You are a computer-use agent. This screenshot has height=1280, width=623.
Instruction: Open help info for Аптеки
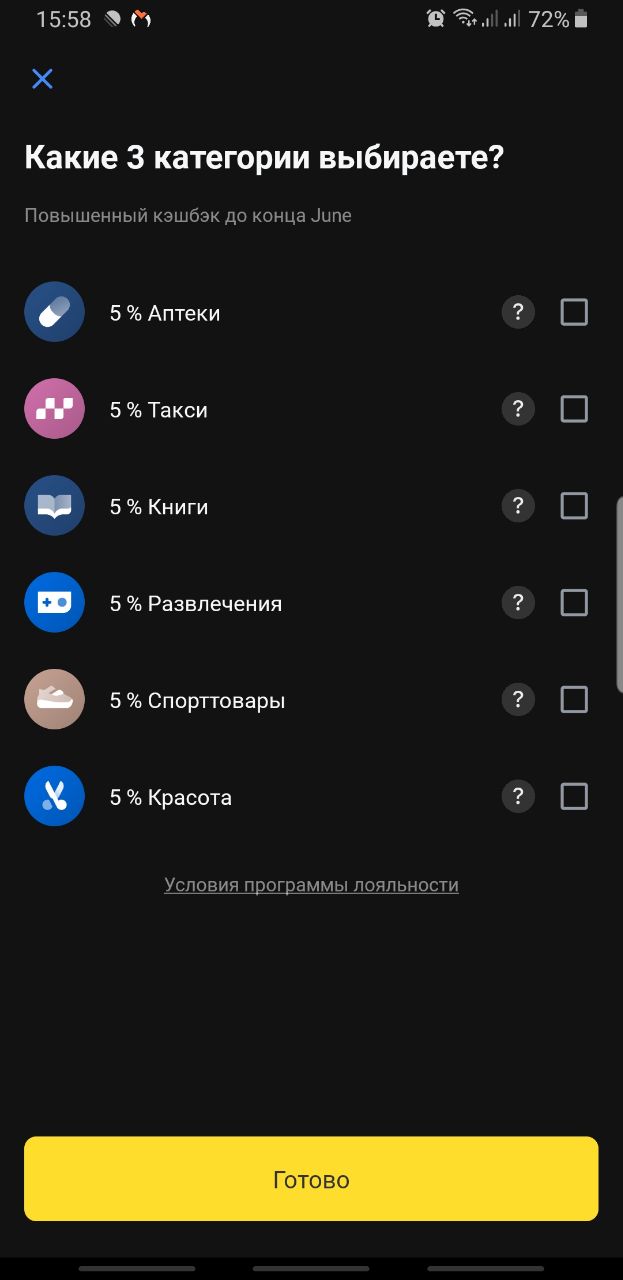tap(518, 312)
